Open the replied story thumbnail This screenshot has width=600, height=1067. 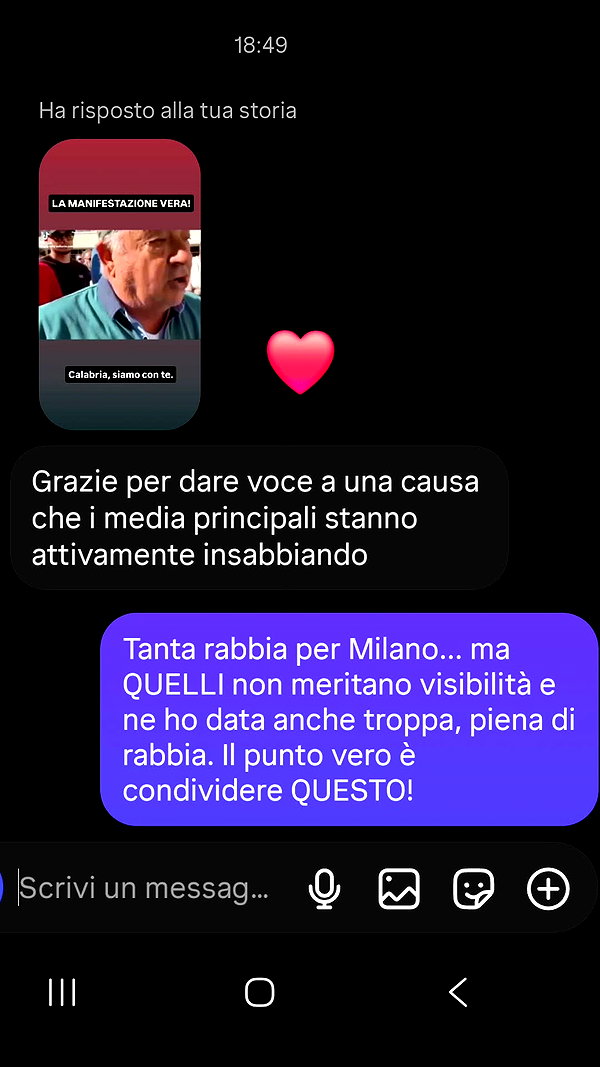(x=120, y=284)
